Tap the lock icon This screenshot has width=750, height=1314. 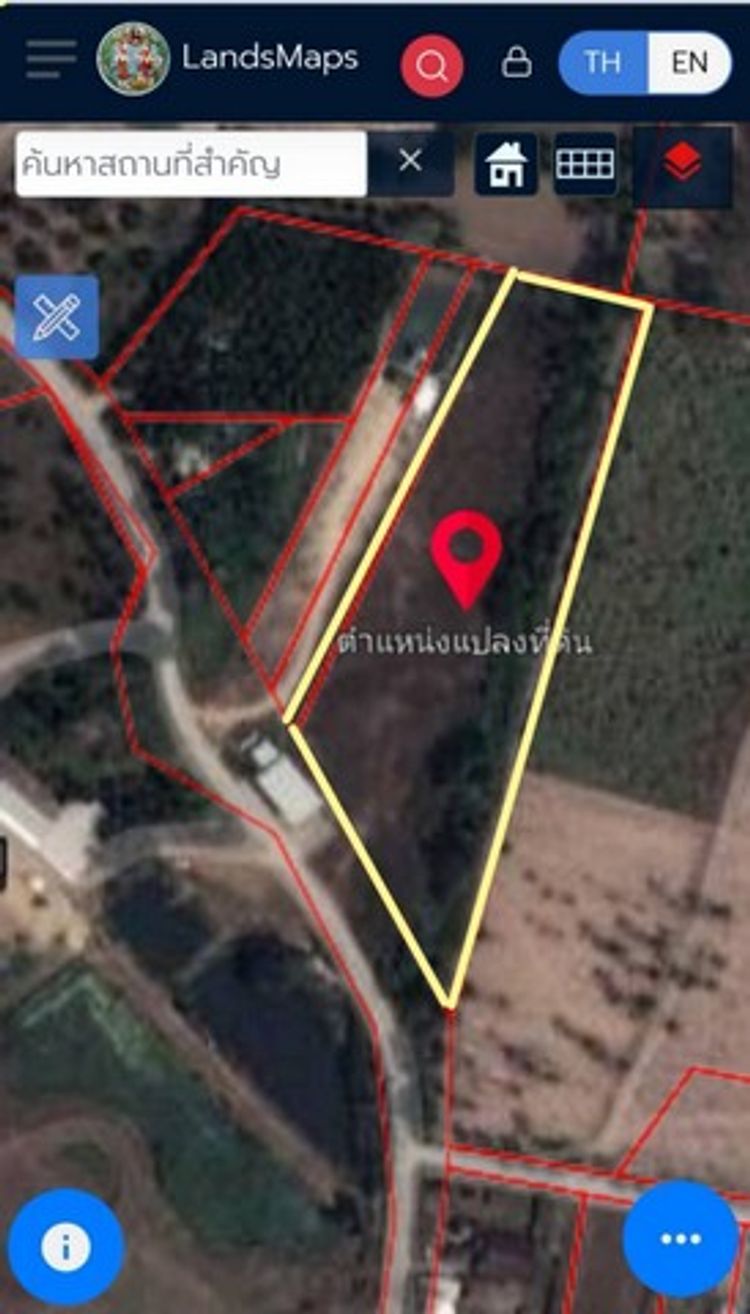(x=516, y=62)
